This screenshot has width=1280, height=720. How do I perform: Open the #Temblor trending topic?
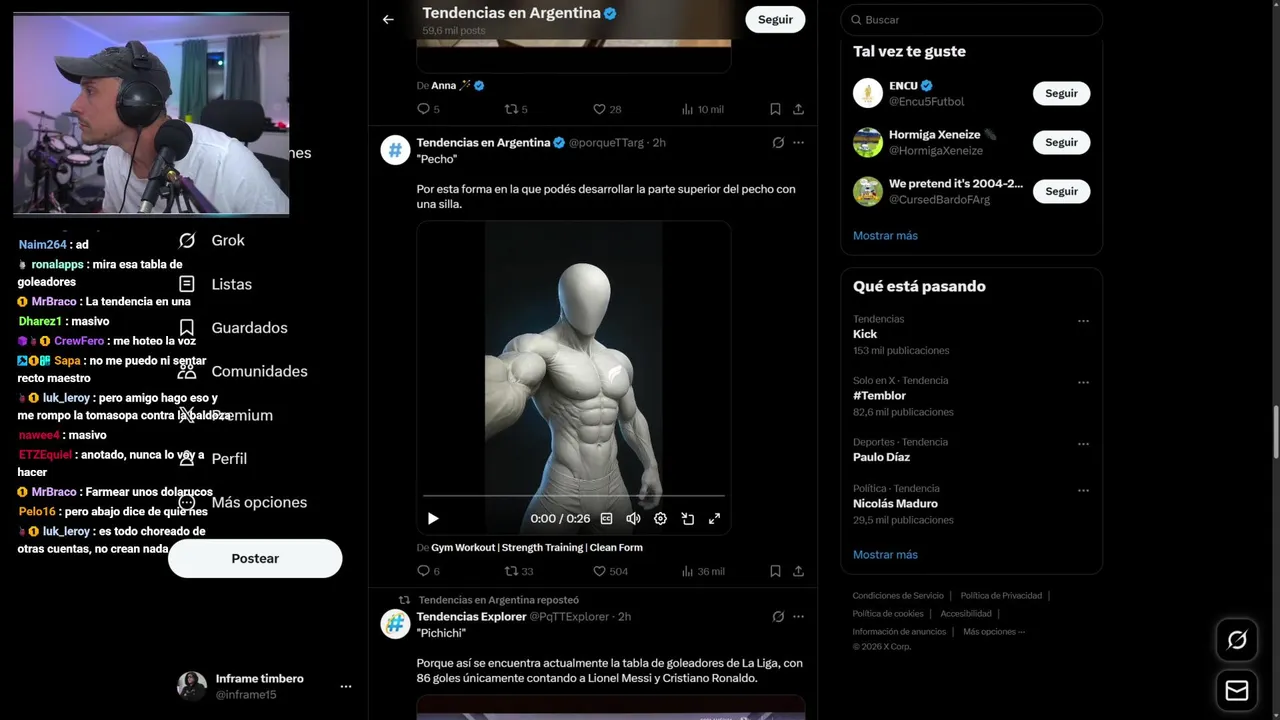(879, 395)
